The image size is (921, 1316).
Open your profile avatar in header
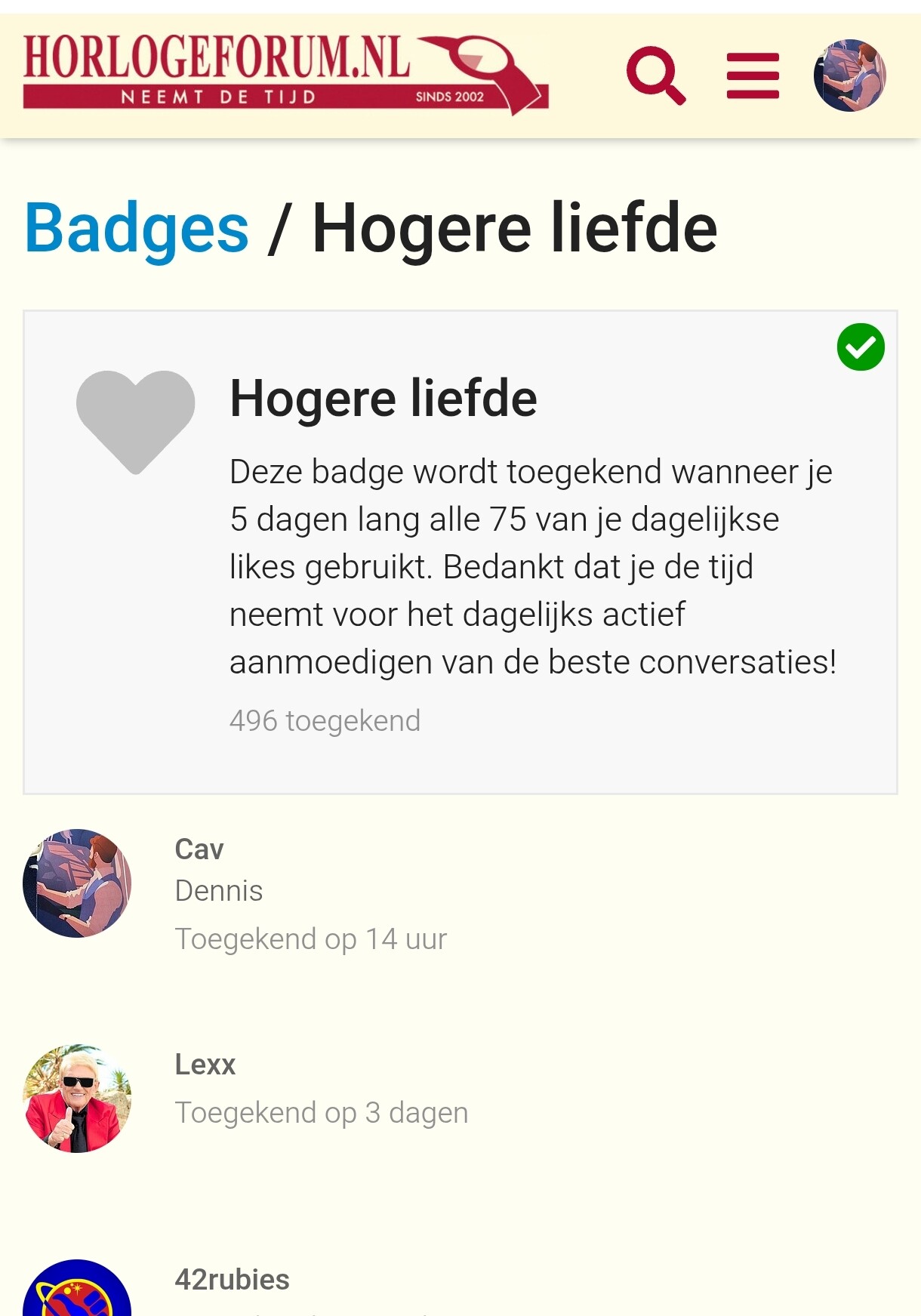[x=849, y=76]
